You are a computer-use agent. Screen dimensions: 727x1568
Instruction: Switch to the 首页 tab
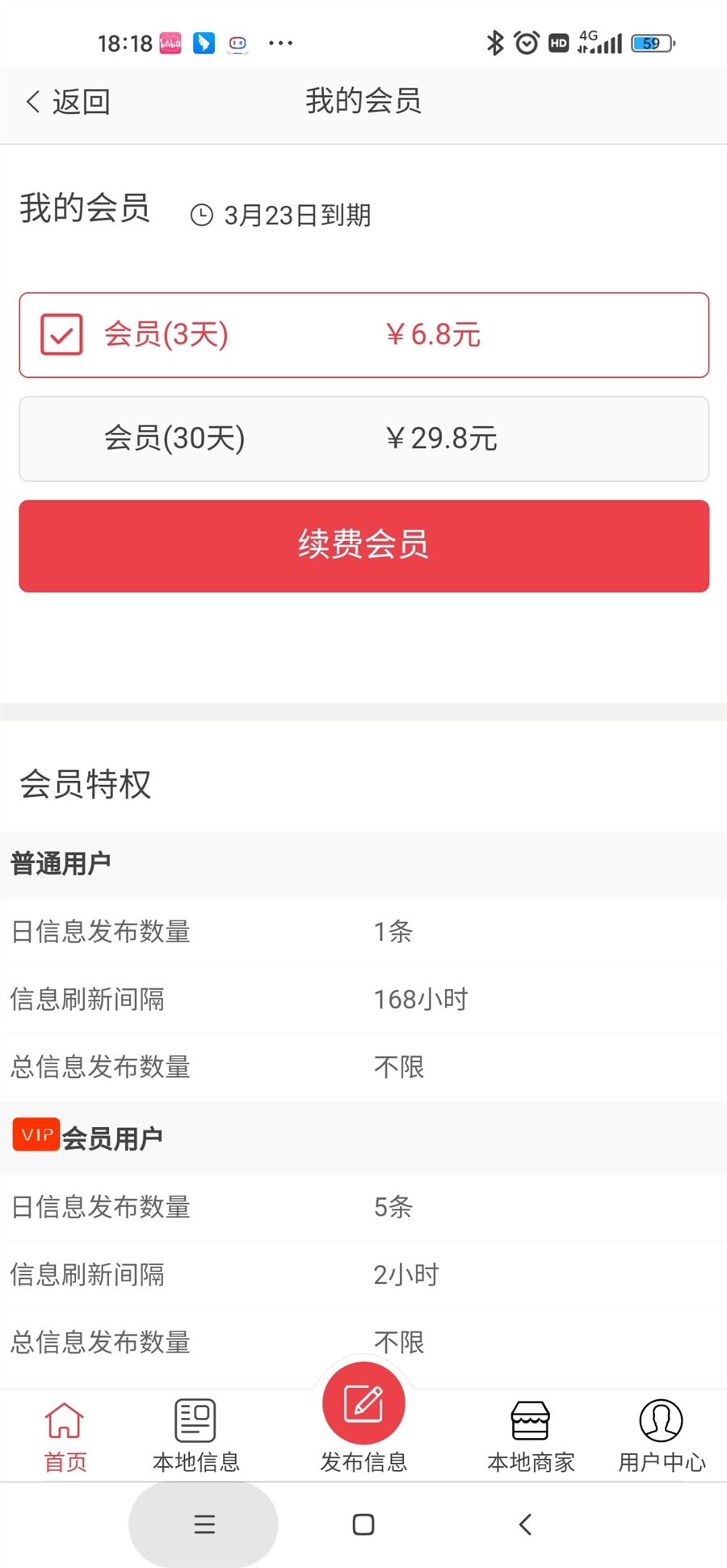[65, 1437]
